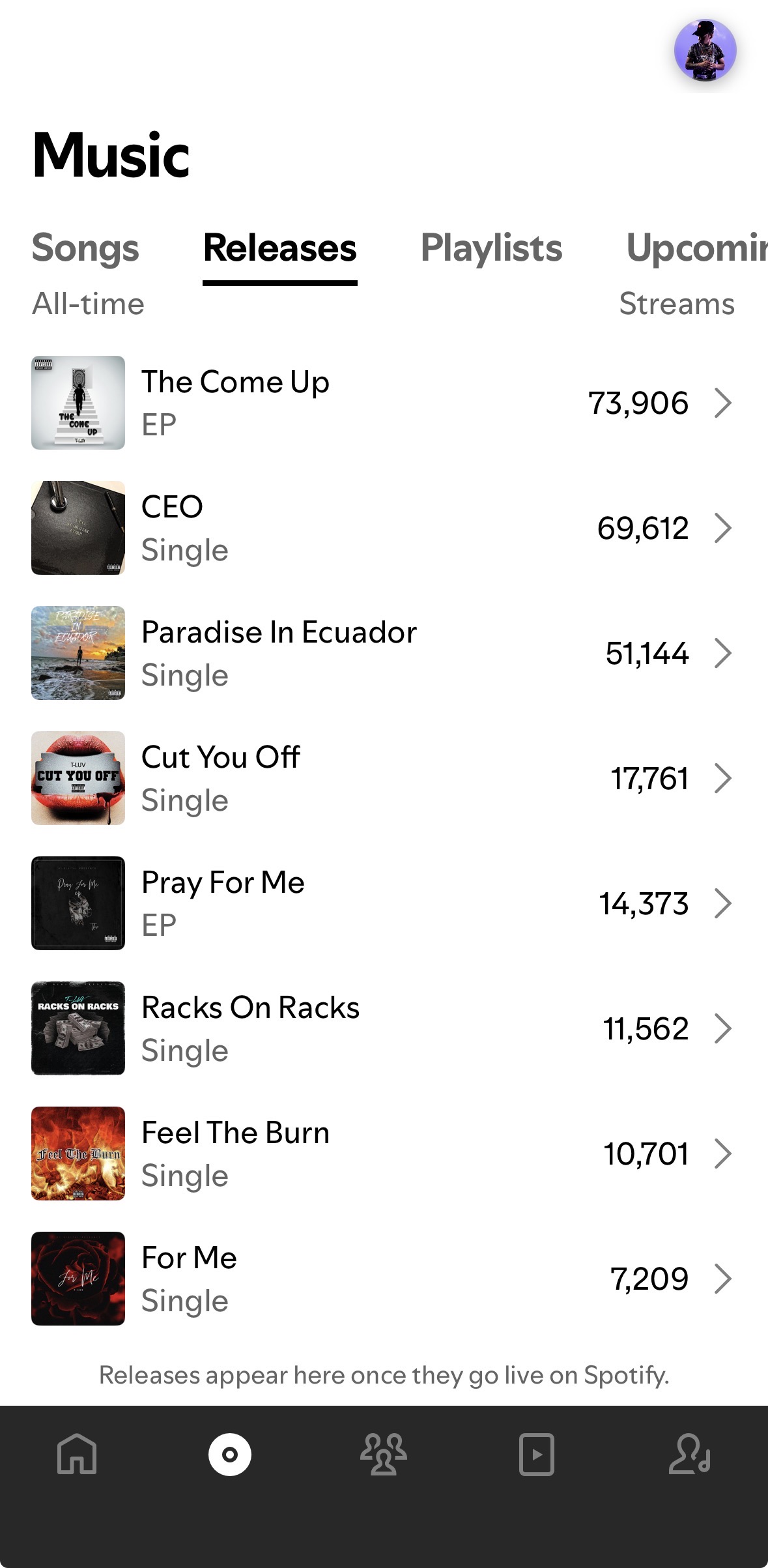Open the Cut You Off single
The image size is (768, 1568).
[383, 778]
